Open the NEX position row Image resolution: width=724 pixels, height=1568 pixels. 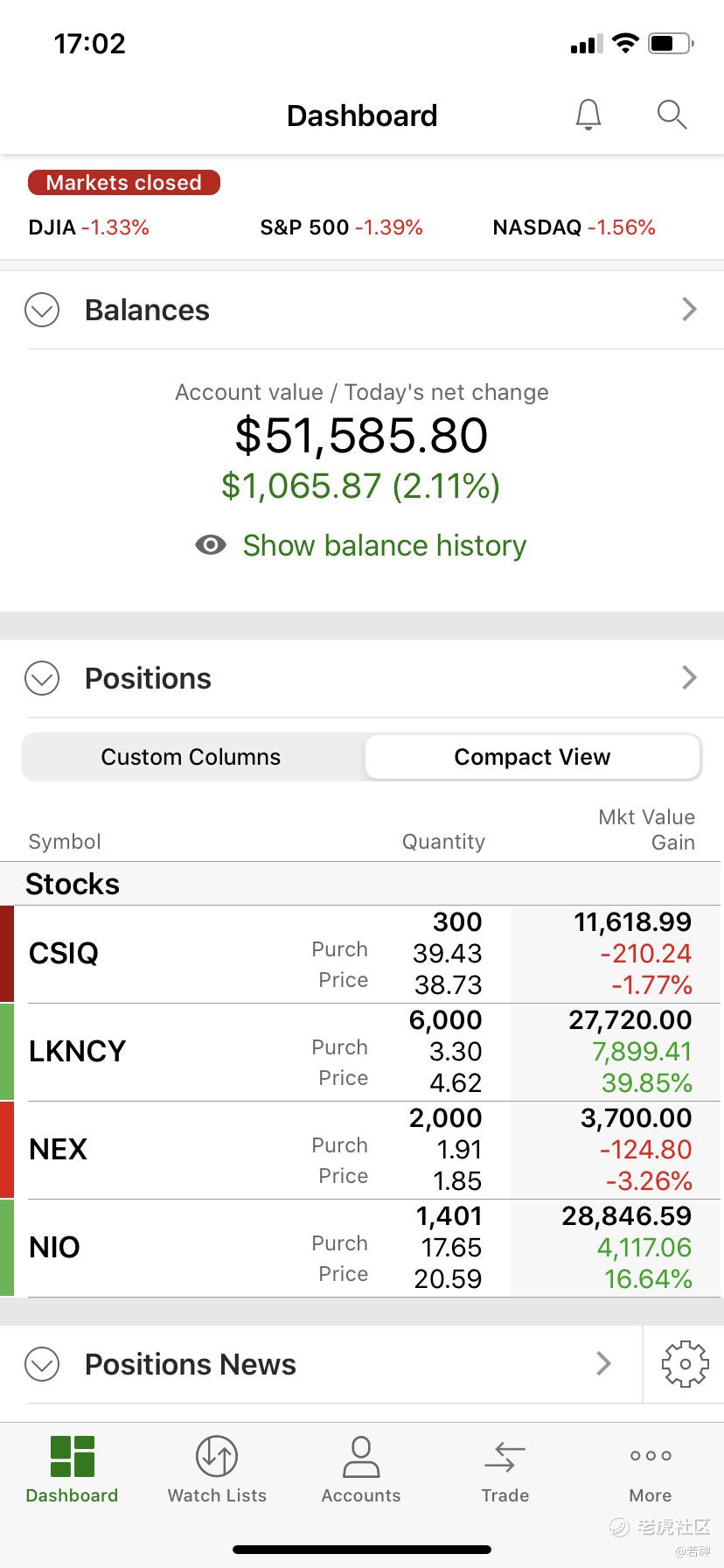(362, 1150)
